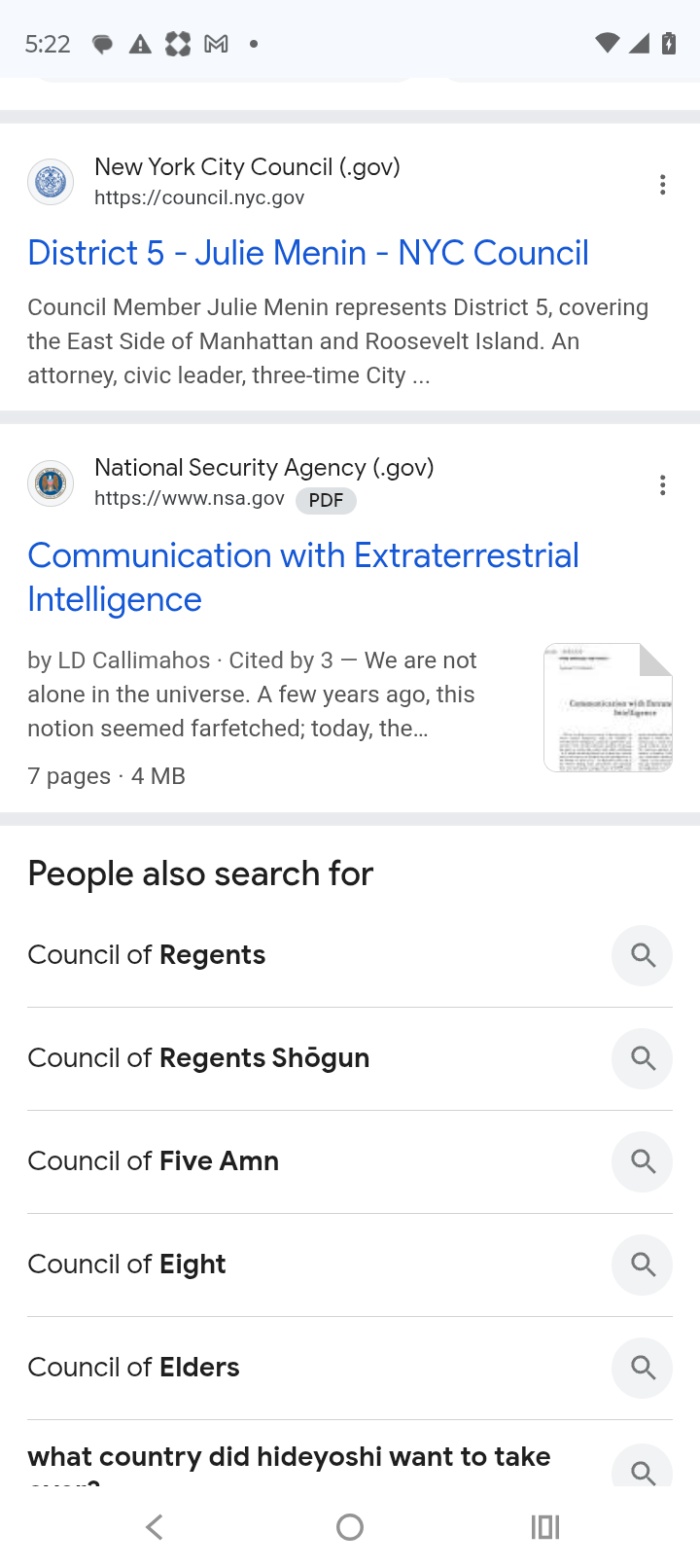Tap the NSA PDF document thumbnail

coord(608,707)
